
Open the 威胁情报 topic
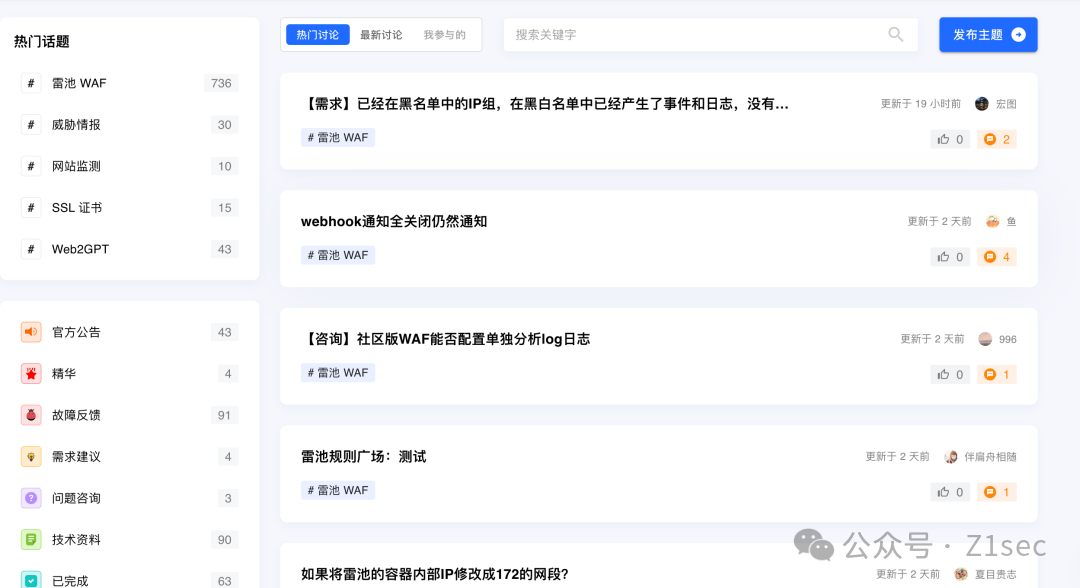[x=76, y=125]
